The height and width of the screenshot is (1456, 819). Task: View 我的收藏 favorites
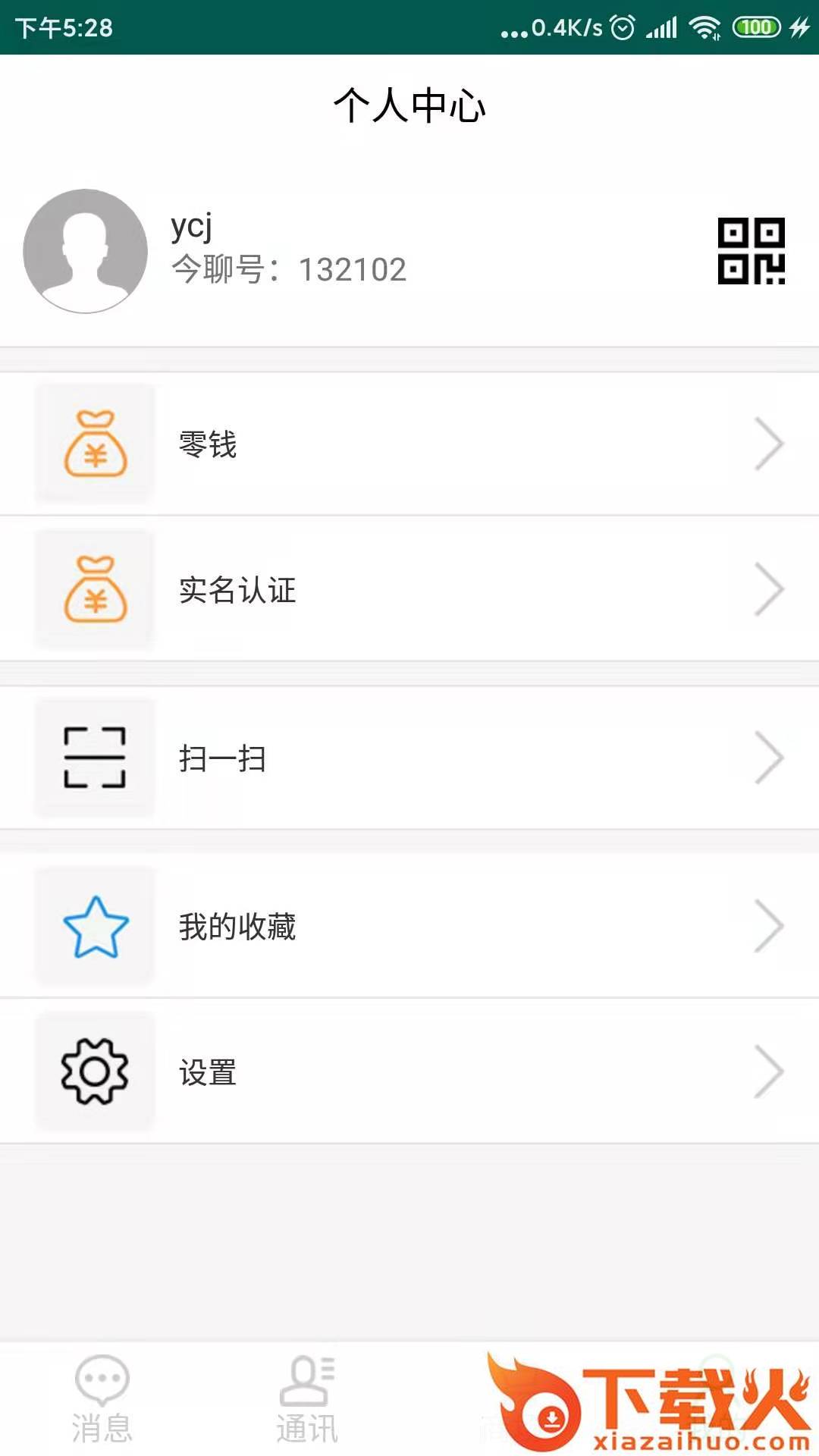(x=409, y=926)
